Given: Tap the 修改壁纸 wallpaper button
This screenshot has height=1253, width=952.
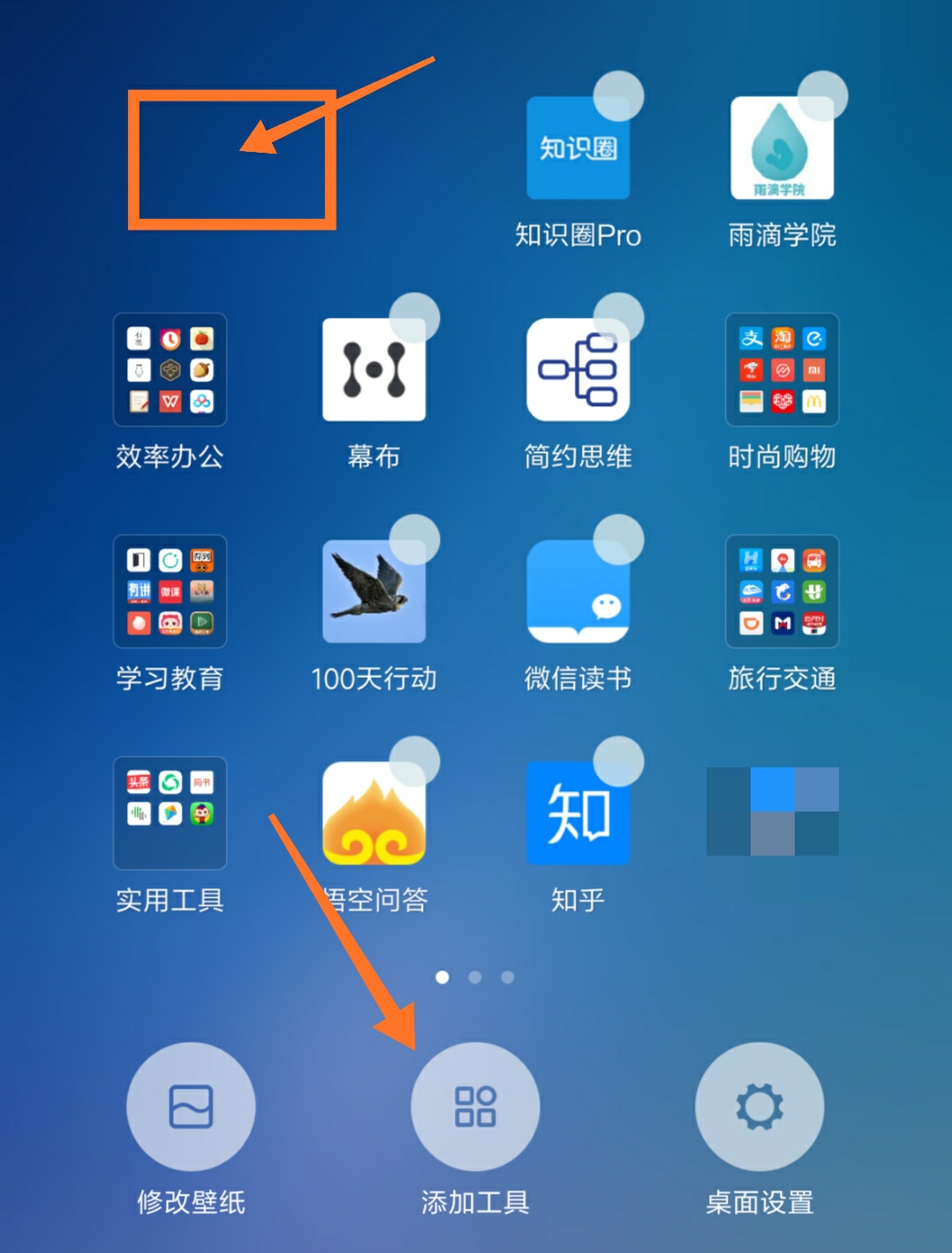Looking at the screenshot, I should 190,1106.
